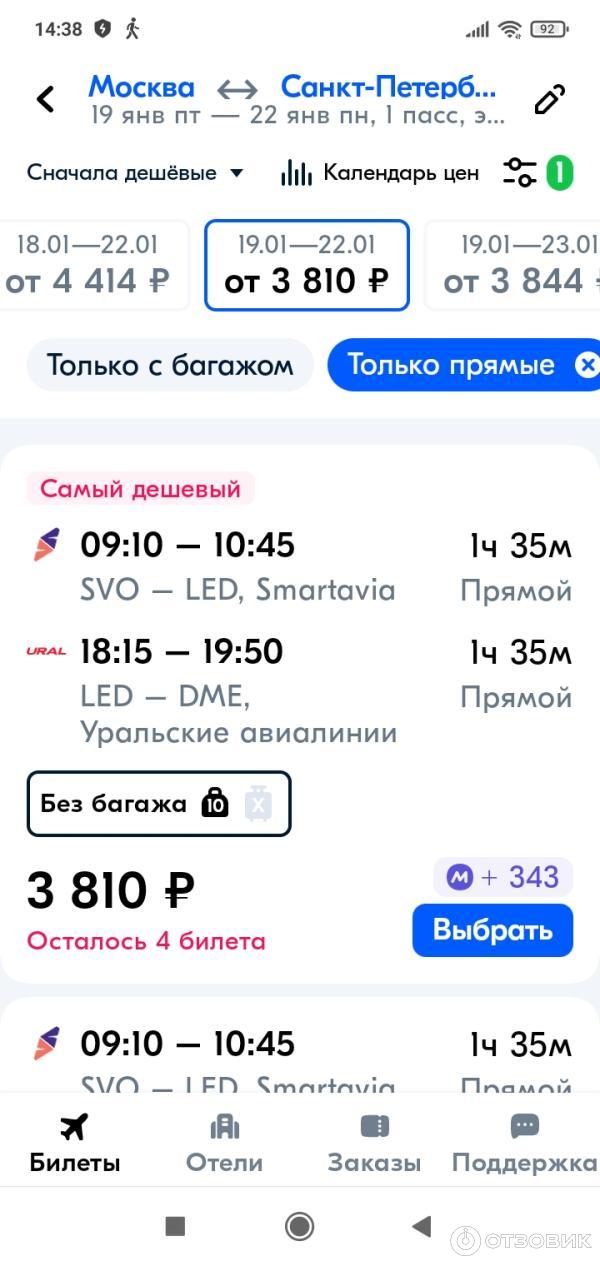This screenshot has width=600, height=1266.
Task: Tap "Выбрать" for the 3 810 ₽ ticket
Action: (x=492, y=930)
